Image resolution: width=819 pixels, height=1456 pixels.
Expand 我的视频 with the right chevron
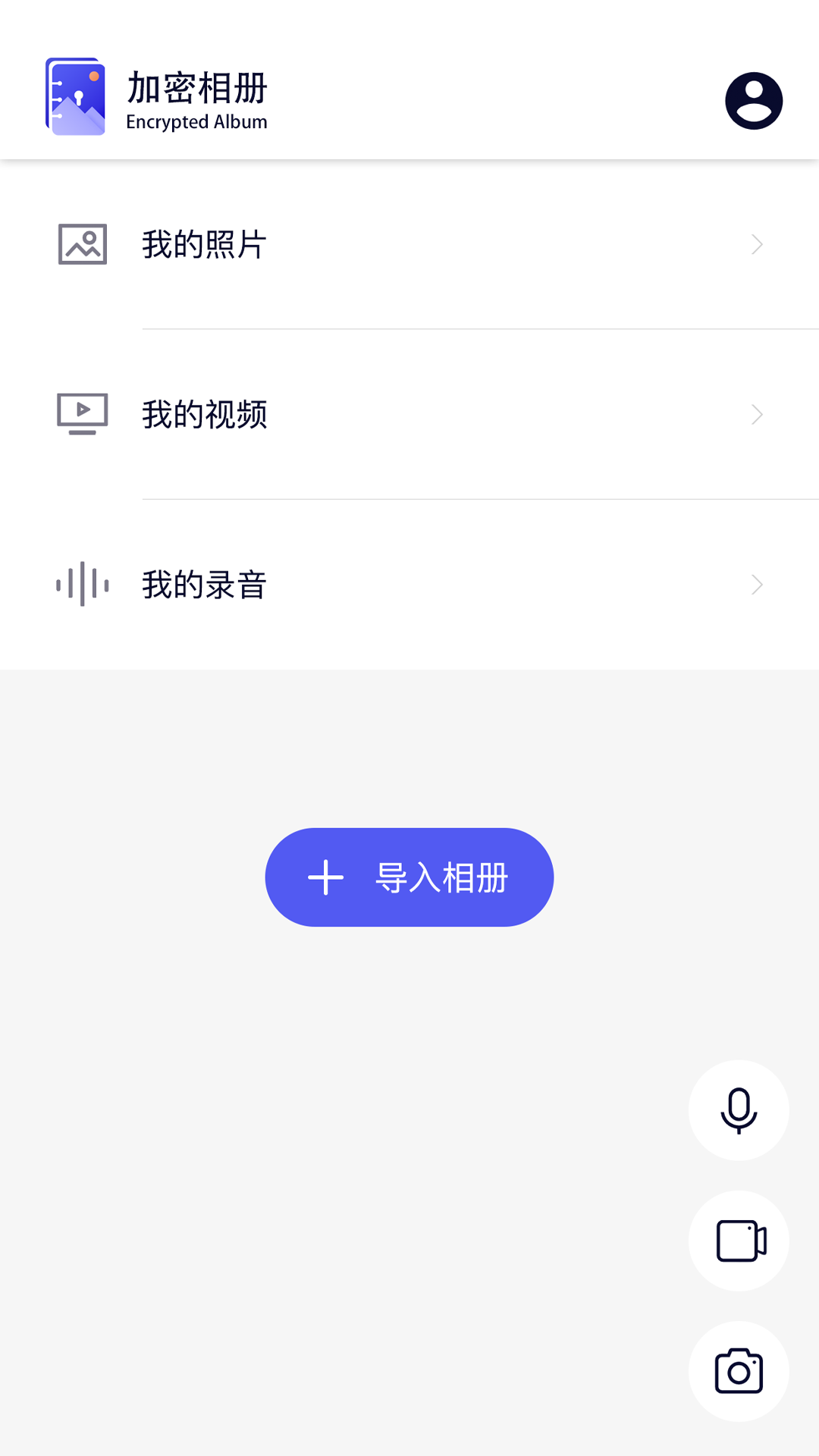(x=758, y=414)
